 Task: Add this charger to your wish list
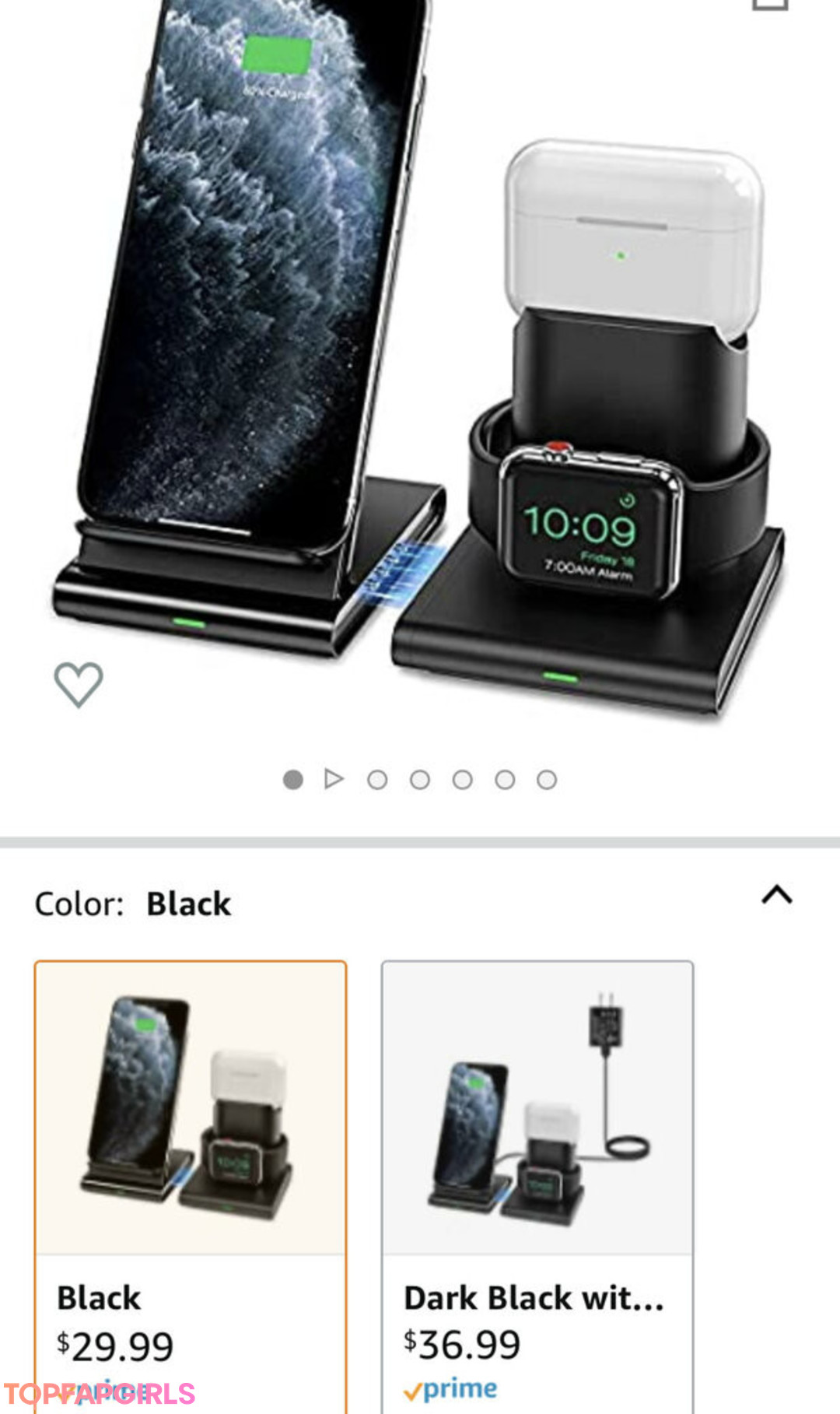78,684
